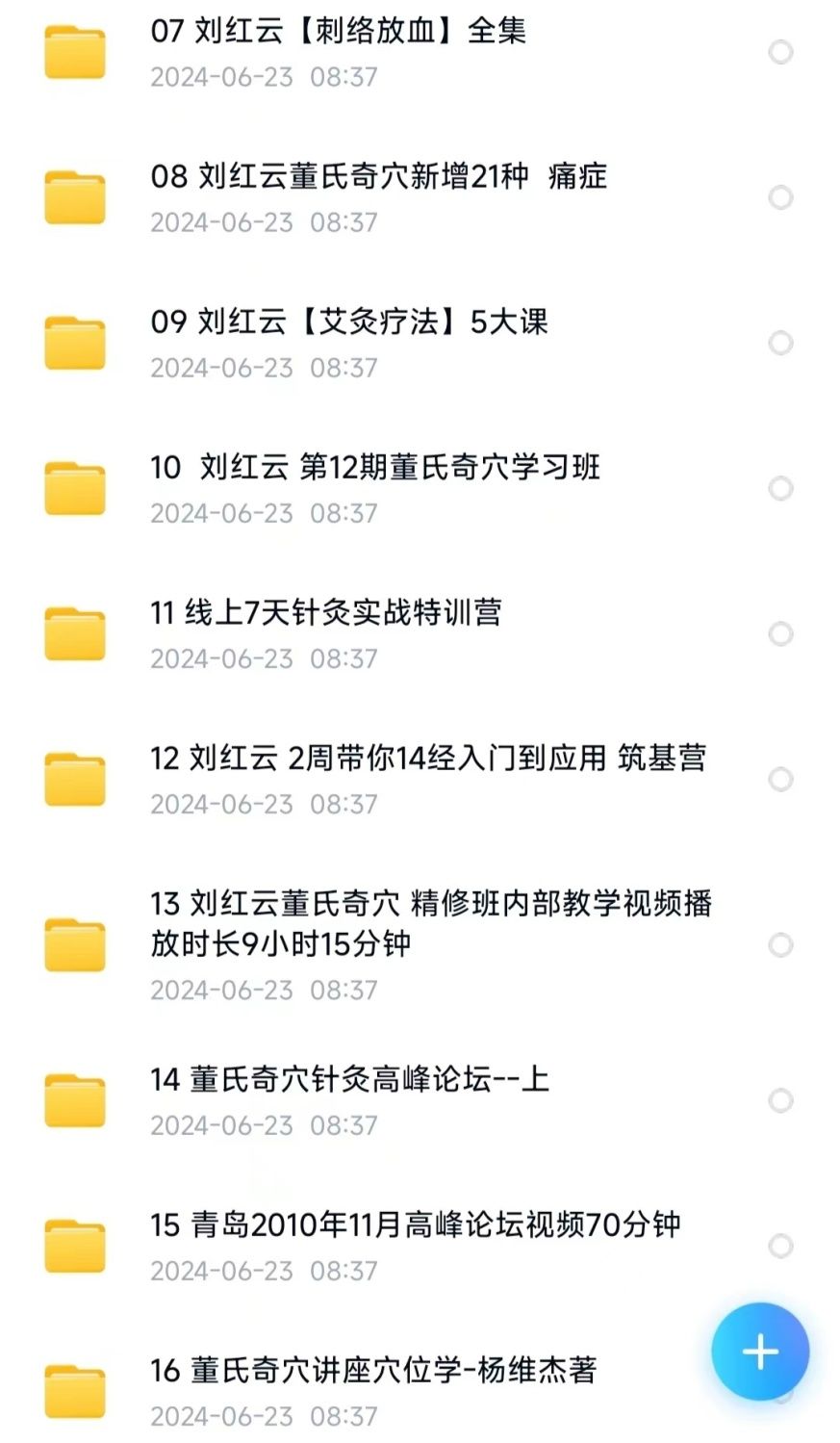Tap the blue plus floating button
The height and width of the screenshot is (1443, 840).
pyautogui.click(x=759, y=1352)
